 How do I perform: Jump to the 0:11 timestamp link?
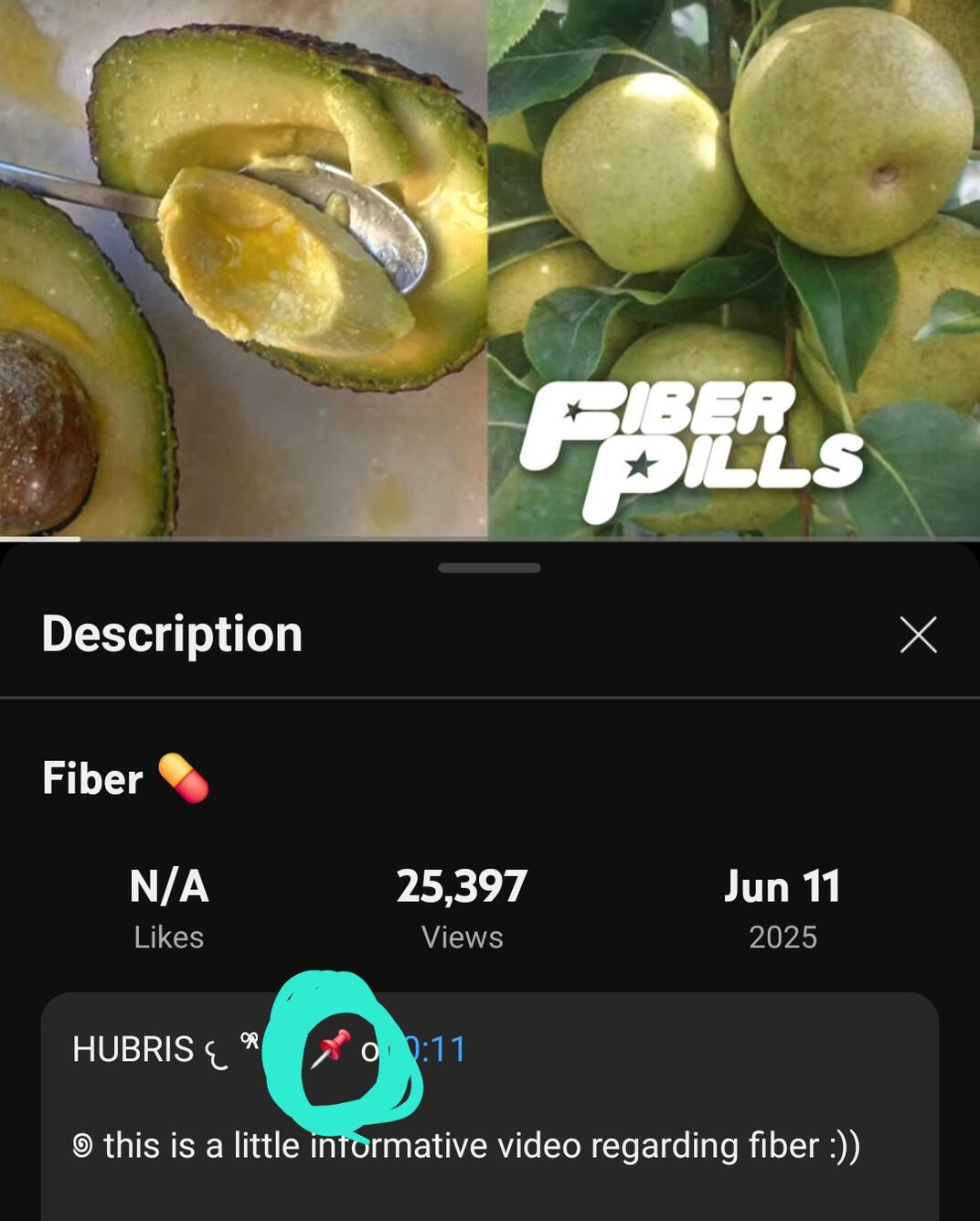439,1049
